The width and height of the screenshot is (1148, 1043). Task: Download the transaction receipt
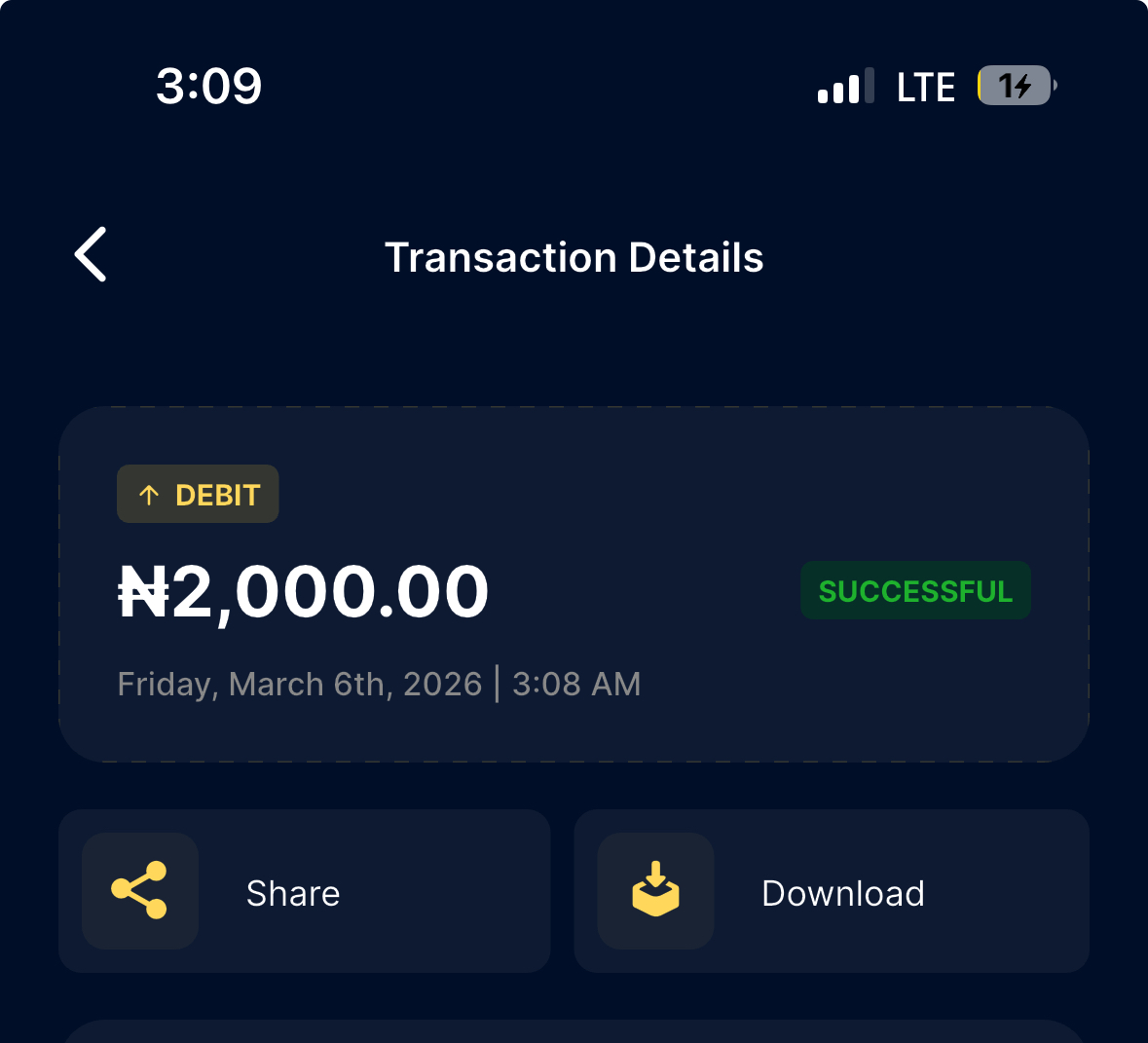[x=831, y=891]
